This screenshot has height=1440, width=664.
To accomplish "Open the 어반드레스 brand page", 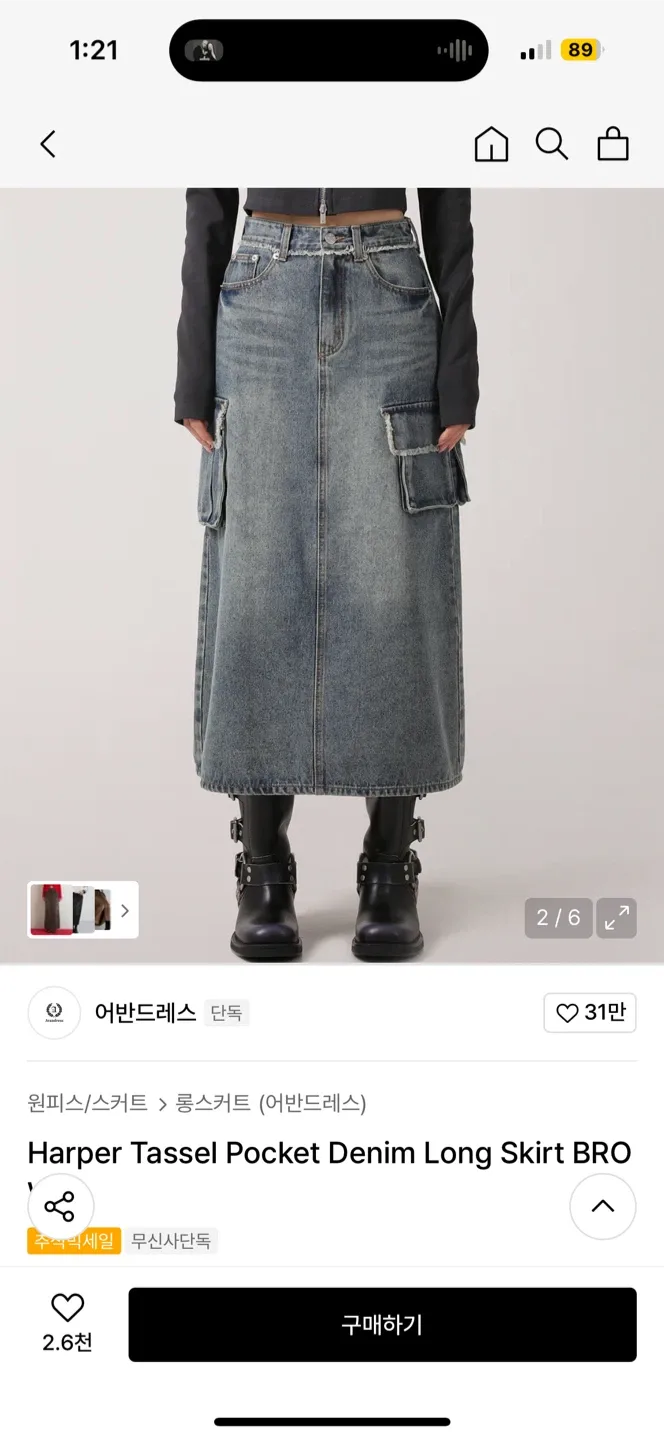I will 145,1013.
